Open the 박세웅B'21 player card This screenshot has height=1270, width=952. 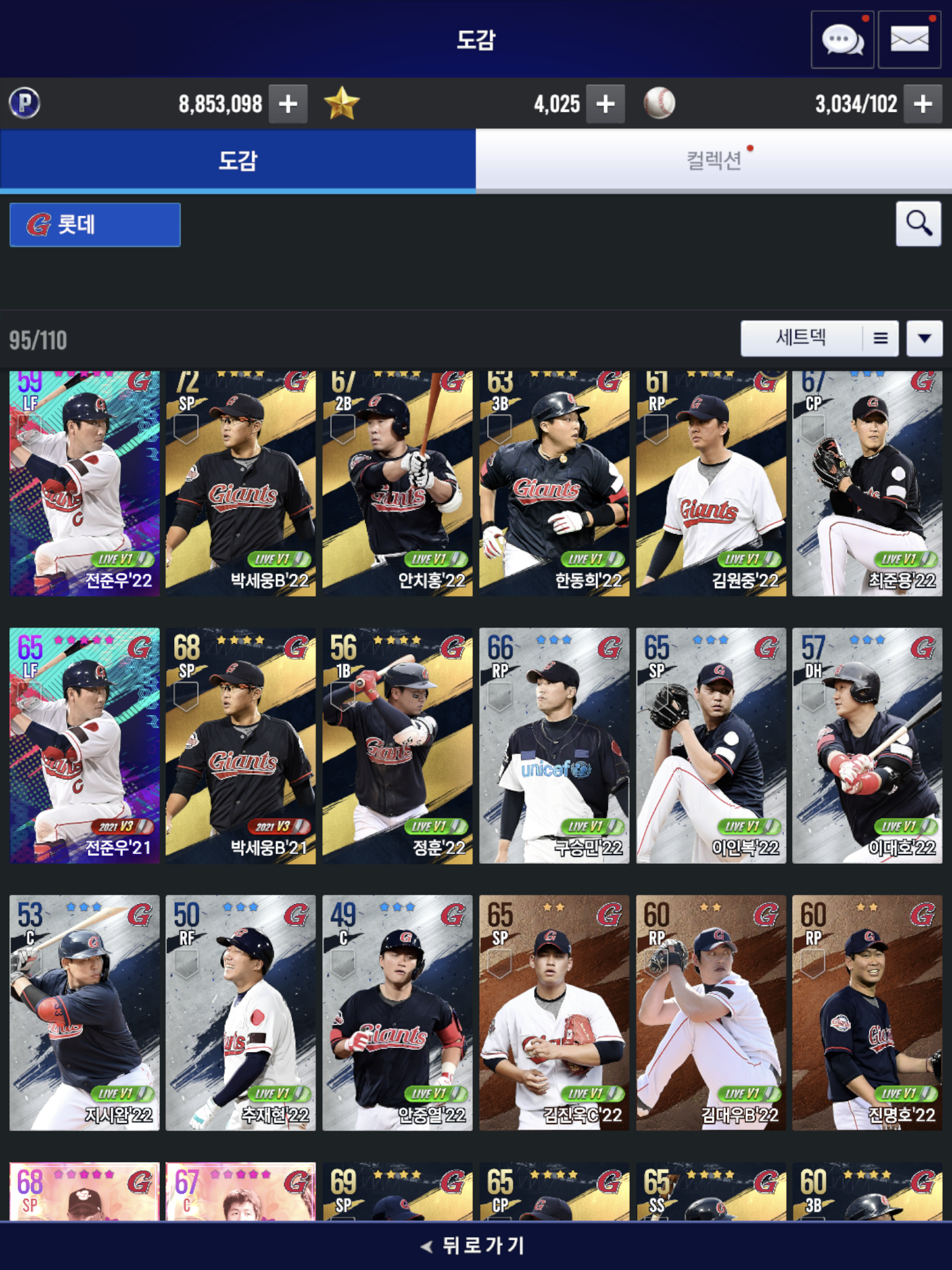click(x=240, y=745)
